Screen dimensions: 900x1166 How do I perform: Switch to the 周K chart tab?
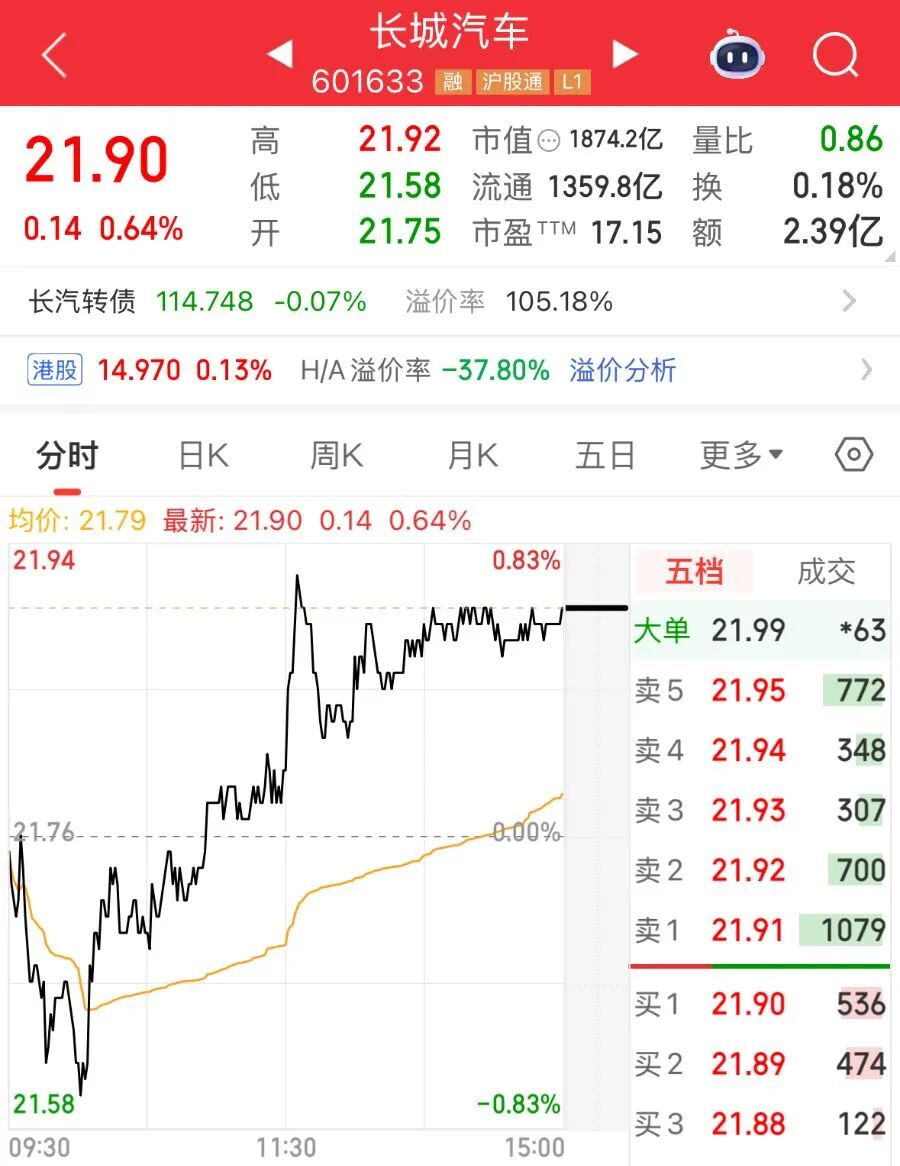[x=336, y=457]
